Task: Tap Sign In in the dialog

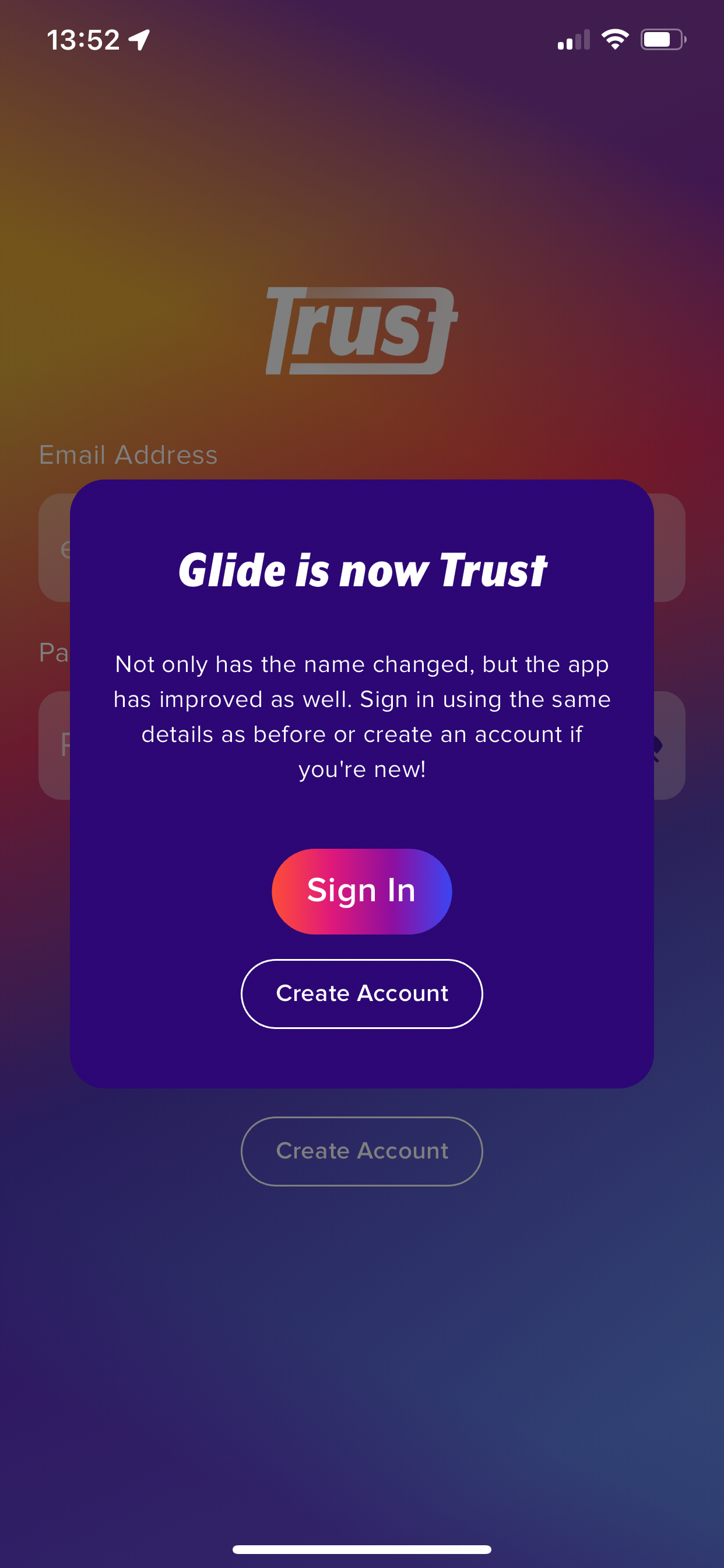Action: tap(361, 891)
